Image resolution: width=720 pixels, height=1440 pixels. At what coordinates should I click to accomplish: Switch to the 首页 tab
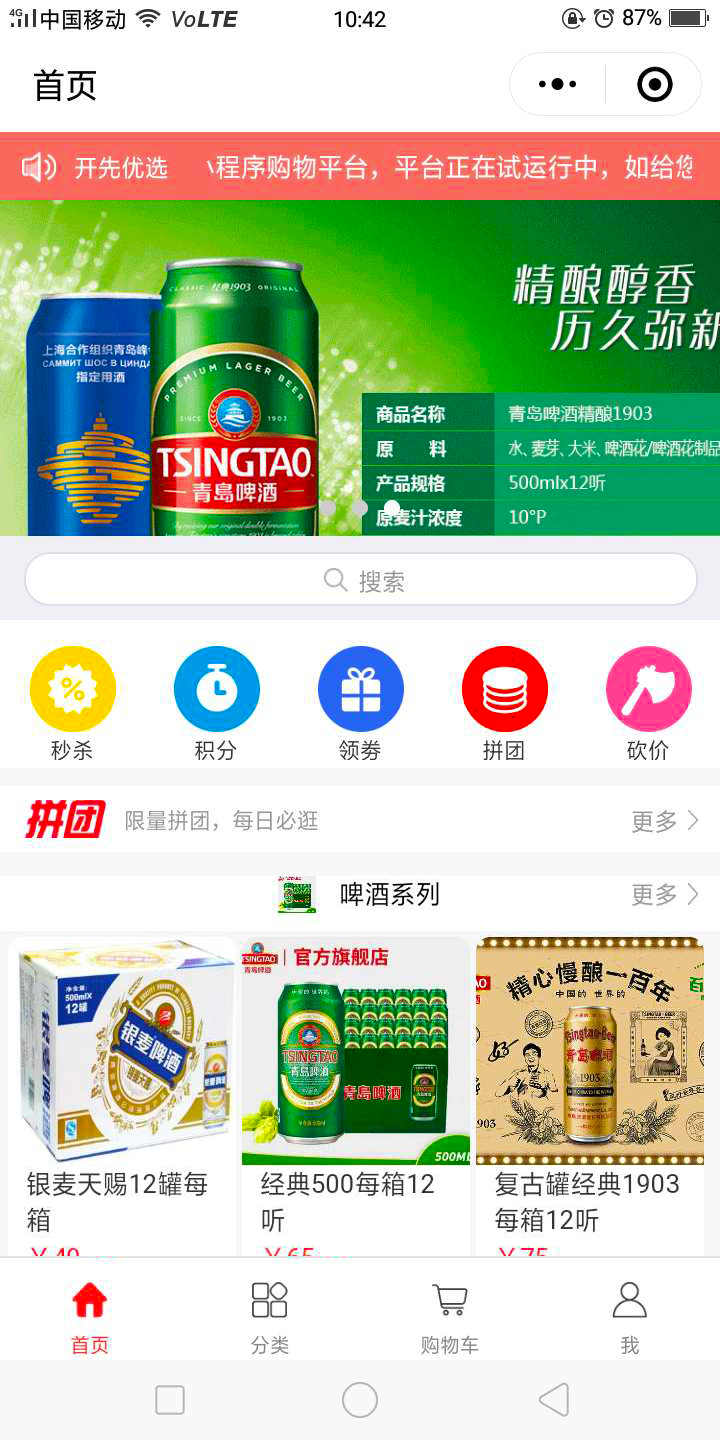click(90, 1318)
